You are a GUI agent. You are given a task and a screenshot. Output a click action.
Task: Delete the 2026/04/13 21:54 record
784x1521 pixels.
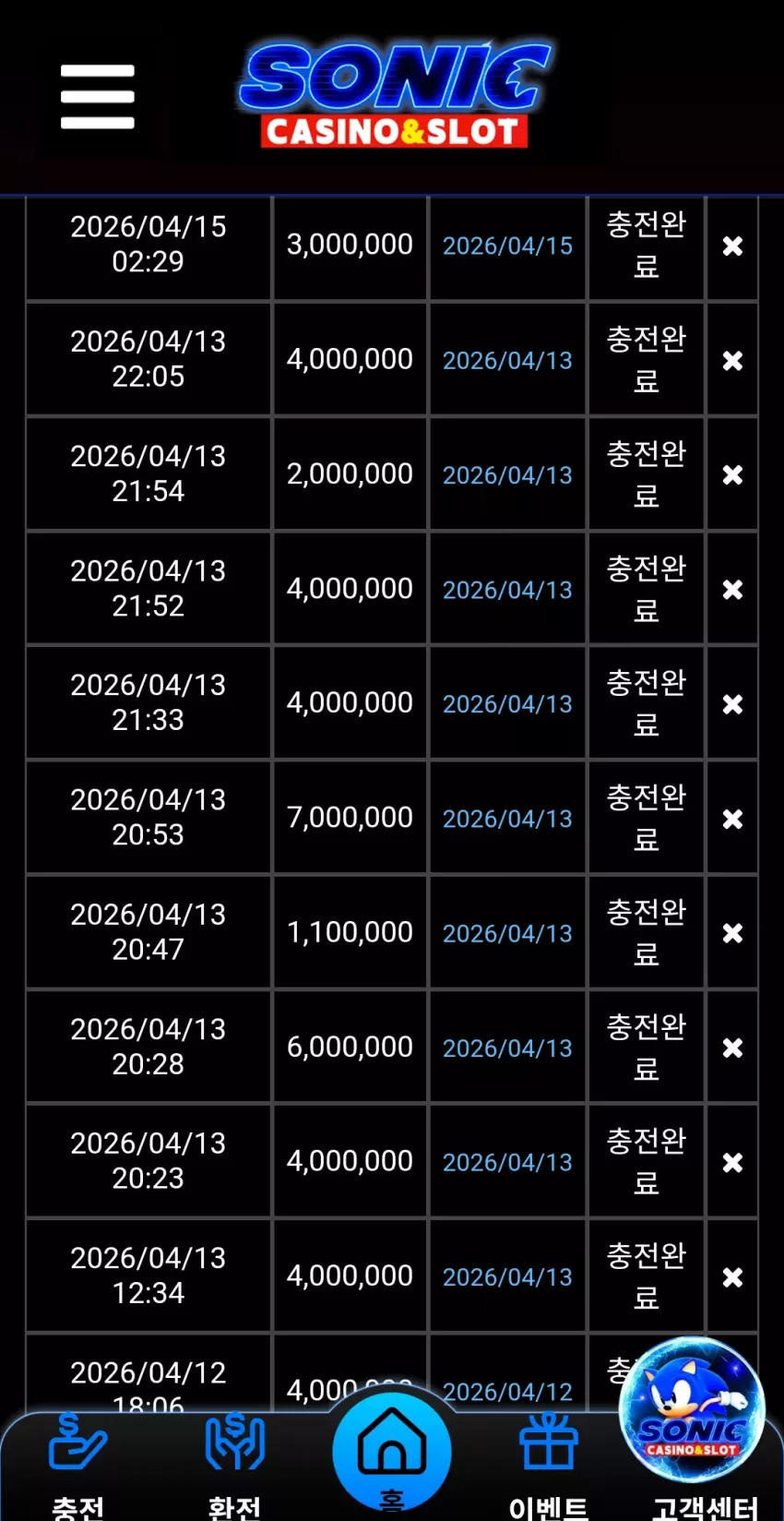click(x=732, y=474)
